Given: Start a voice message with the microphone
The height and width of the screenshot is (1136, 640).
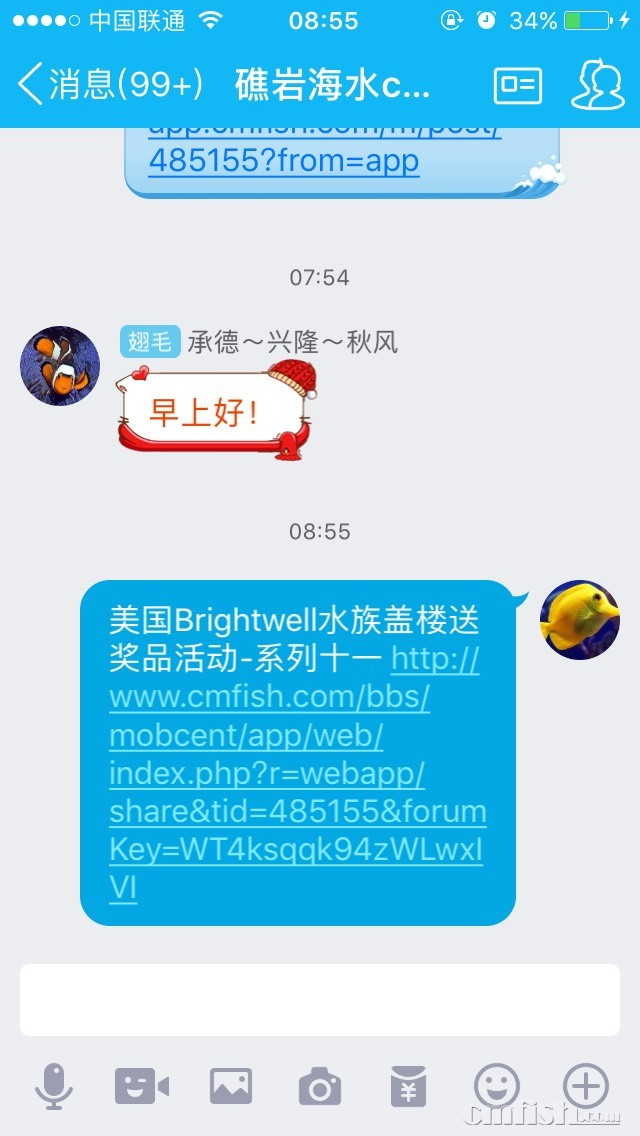Looking at the screenshot, I should point(54,1086).
